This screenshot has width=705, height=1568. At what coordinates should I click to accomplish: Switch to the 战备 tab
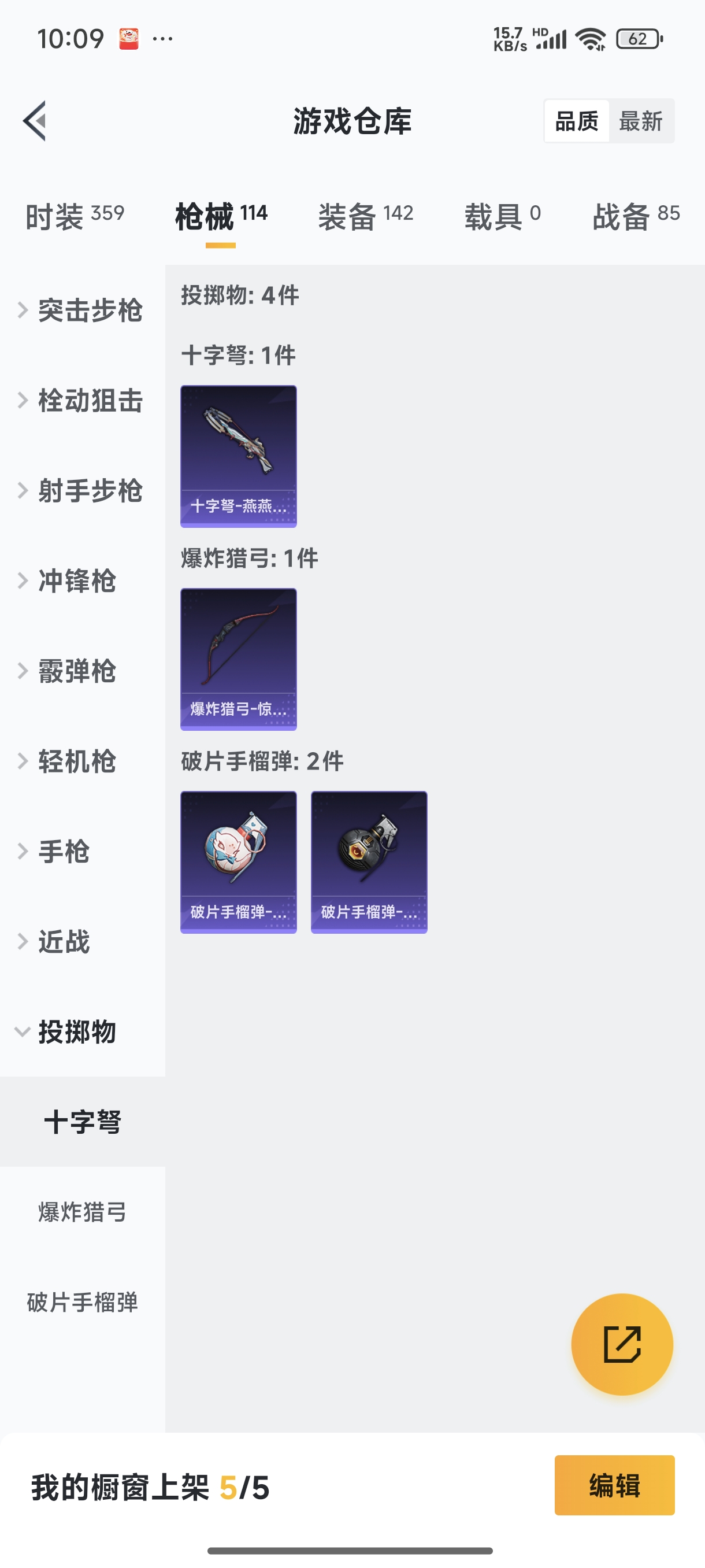pos(636,216)
